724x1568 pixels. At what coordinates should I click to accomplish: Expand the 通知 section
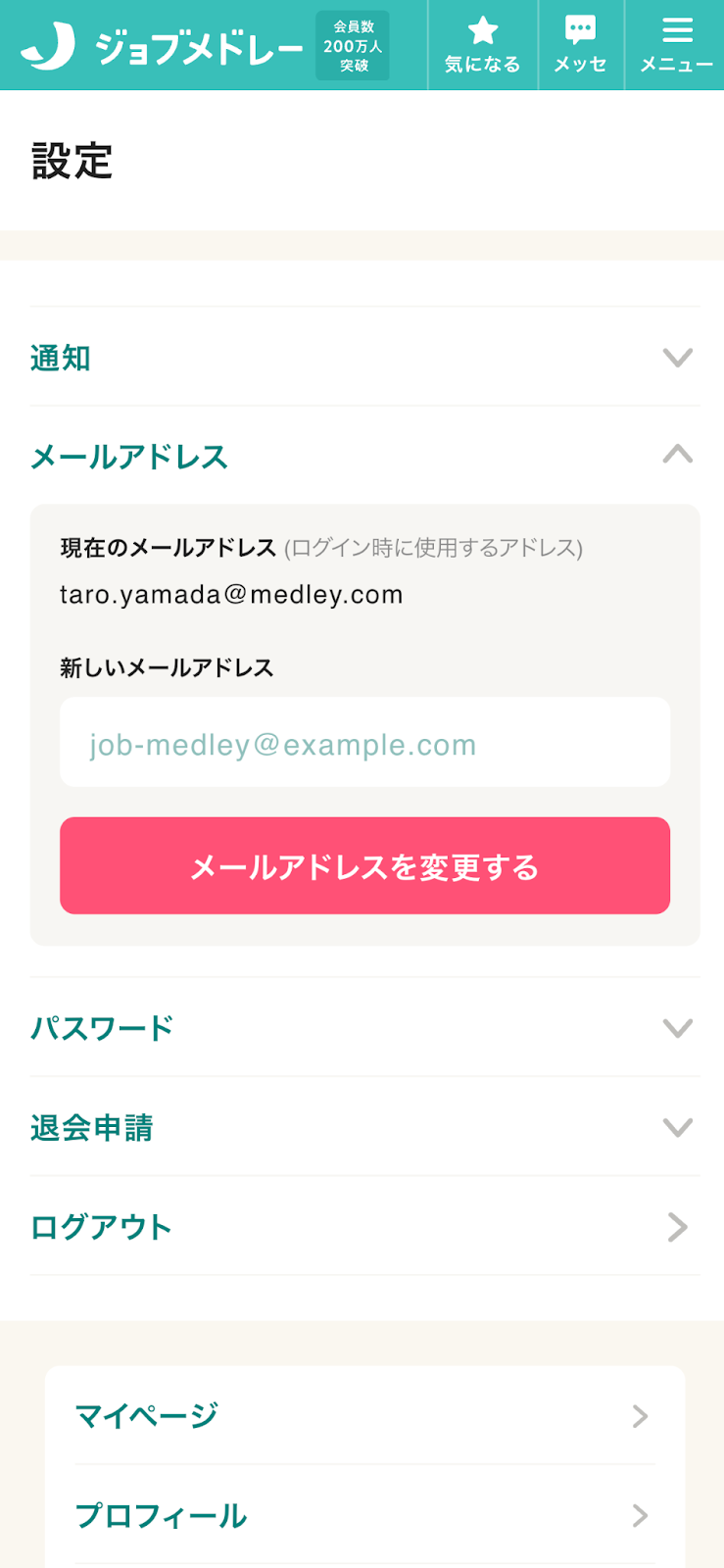click(x=365, y=357)
